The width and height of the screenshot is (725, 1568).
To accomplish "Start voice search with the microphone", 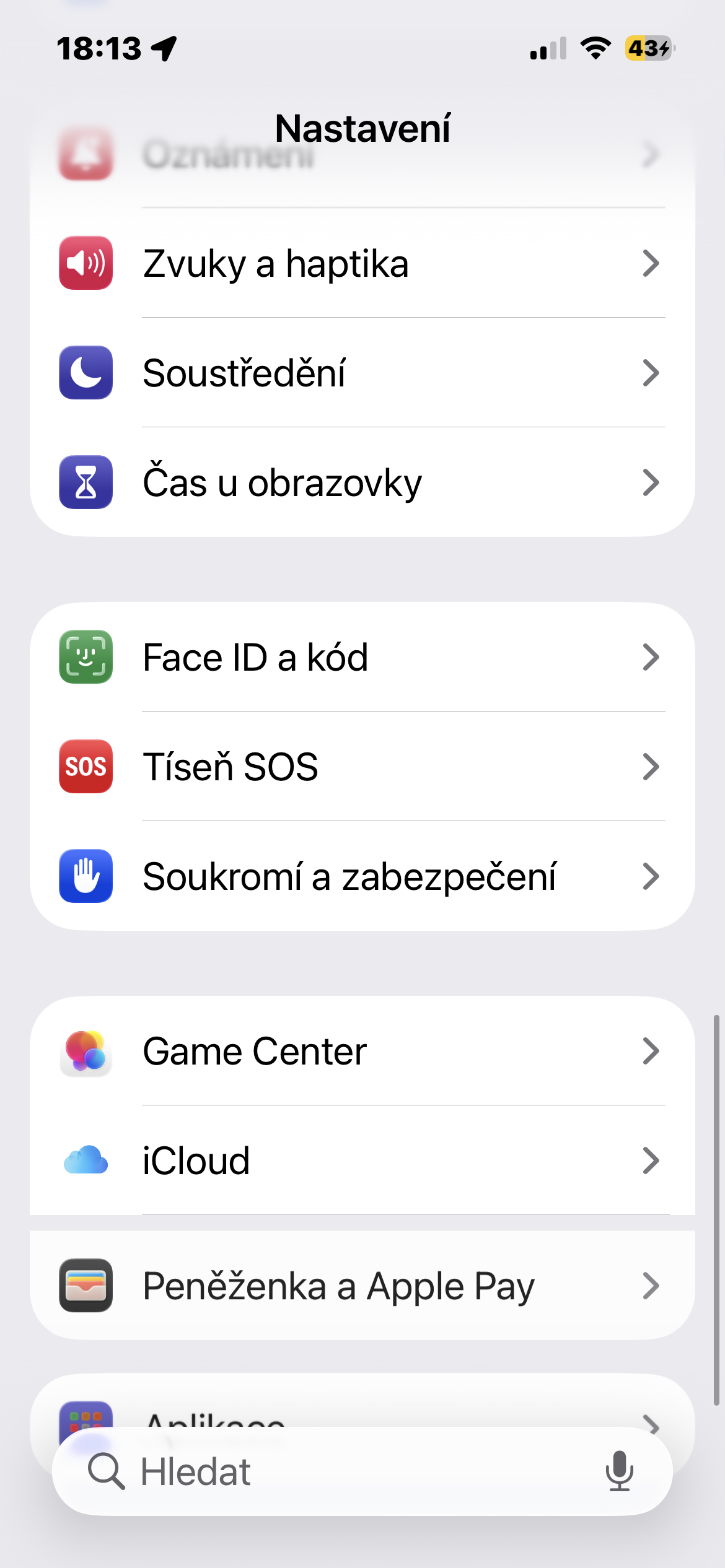I will (619, 1471).
